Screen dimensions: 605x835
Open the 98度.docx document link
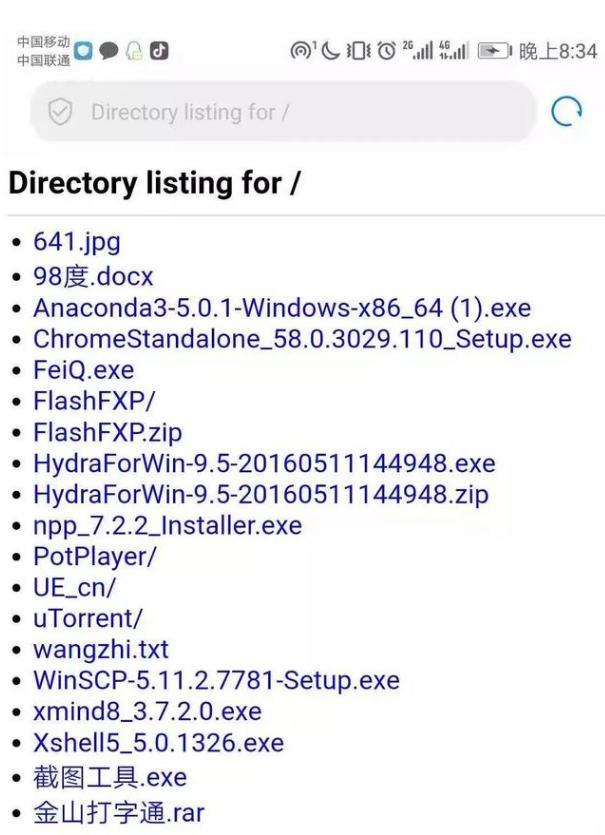(x=93, y=275)
